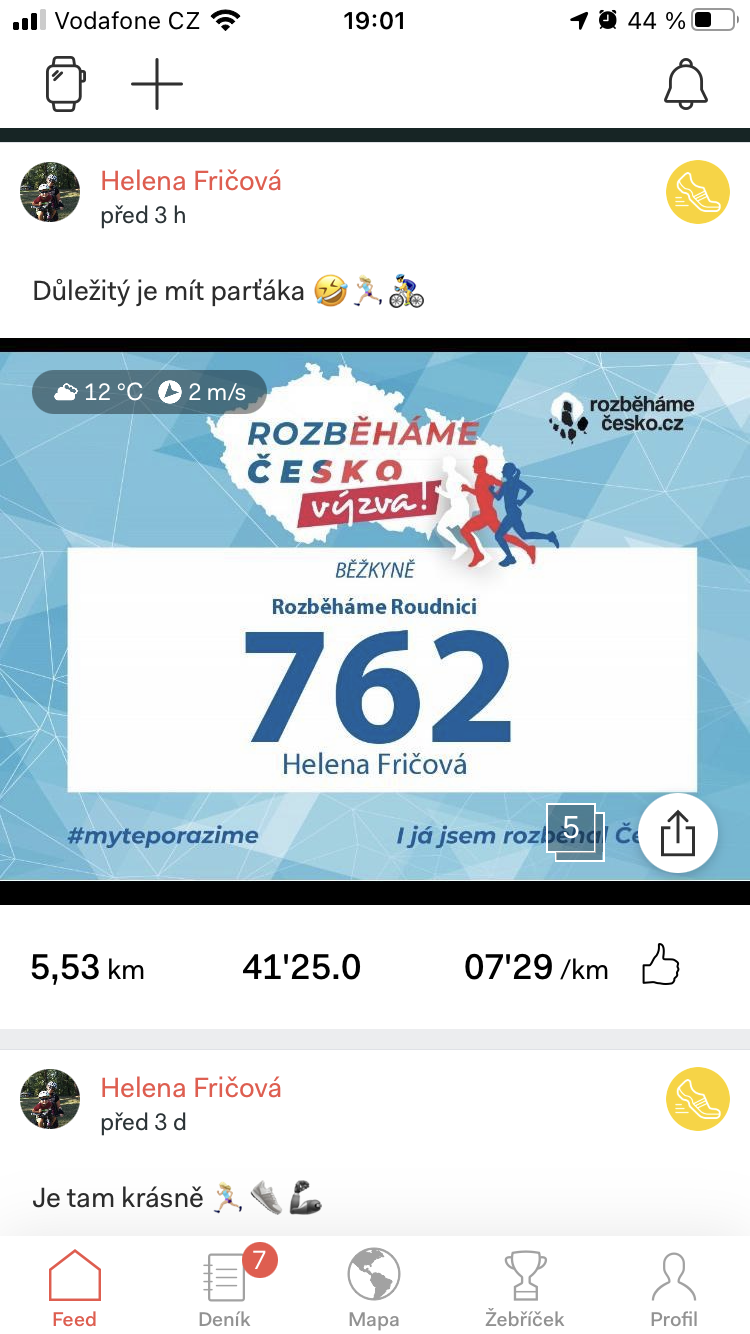Switch to the Mapa tab
Viewport: 750px width, 1334px height.
[374, 1289]
